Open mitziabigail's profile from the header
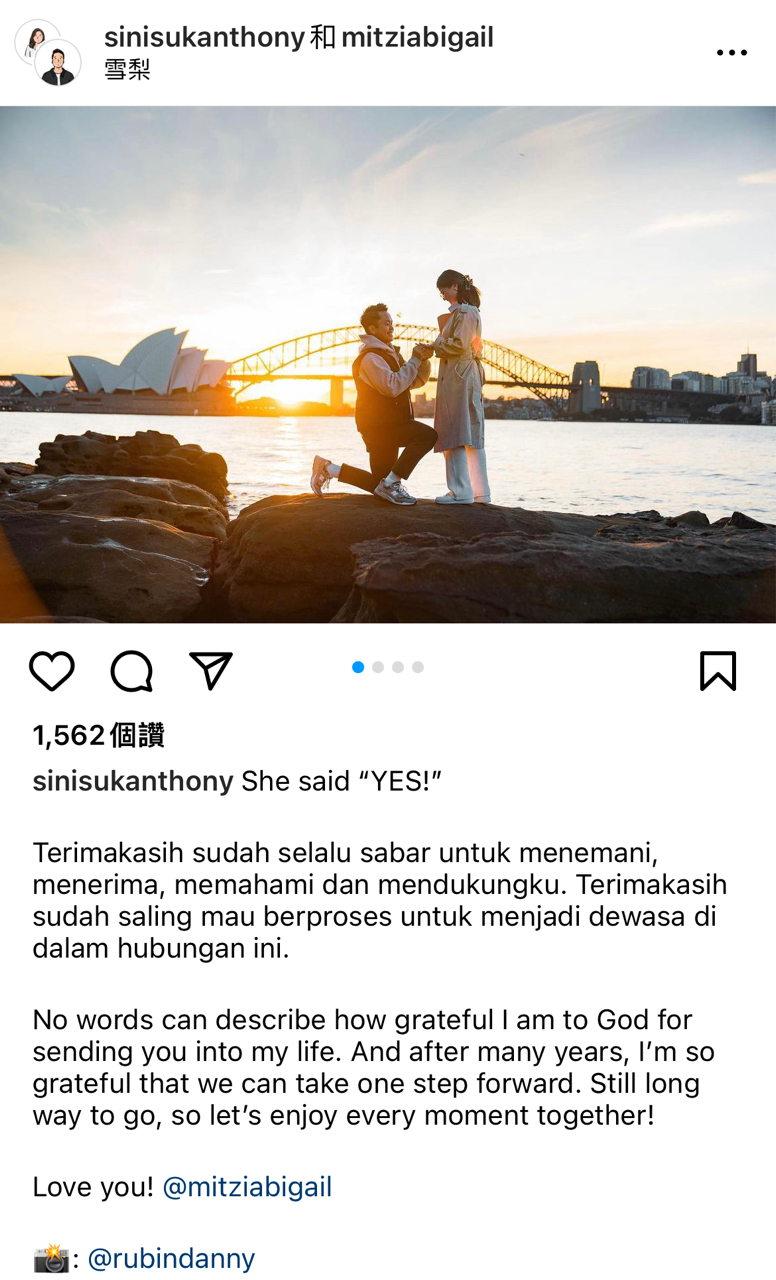Image resolution: width=776 pixels, height=1280 pixels. (x=417, y=38)
